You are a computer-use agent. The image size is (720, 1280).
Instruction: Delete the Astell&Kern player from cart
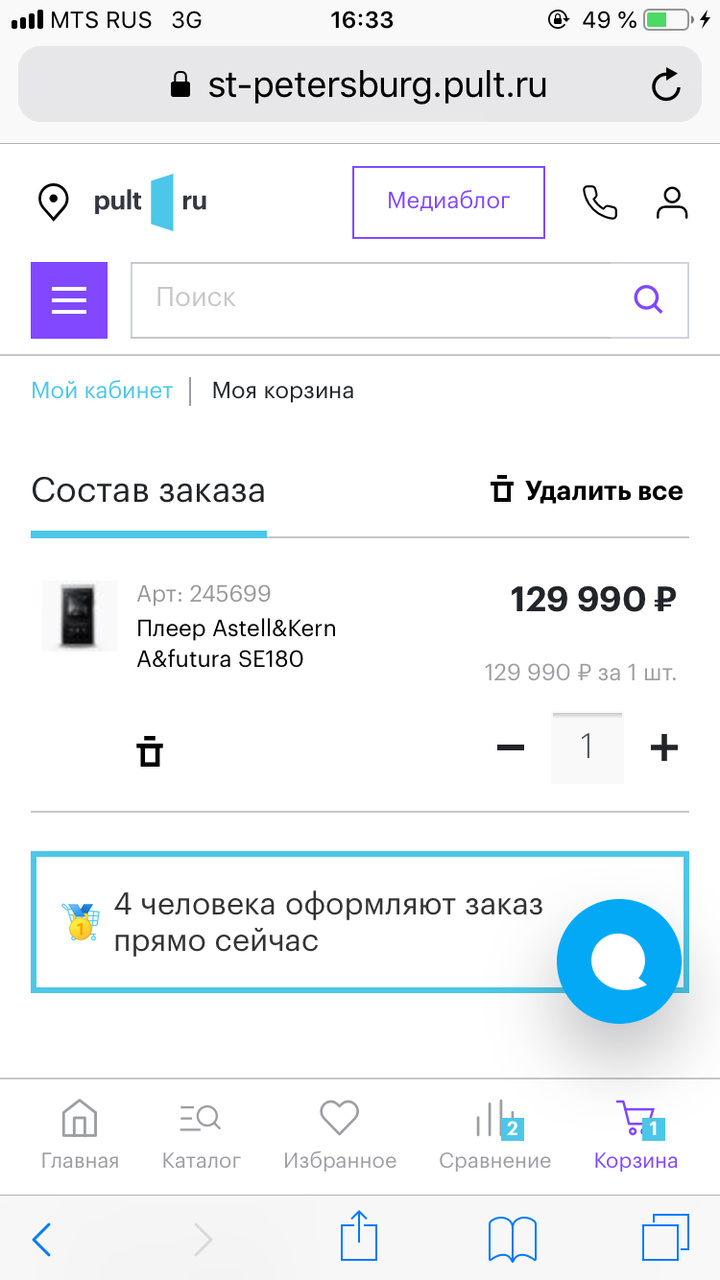click(x=150, y=750)
